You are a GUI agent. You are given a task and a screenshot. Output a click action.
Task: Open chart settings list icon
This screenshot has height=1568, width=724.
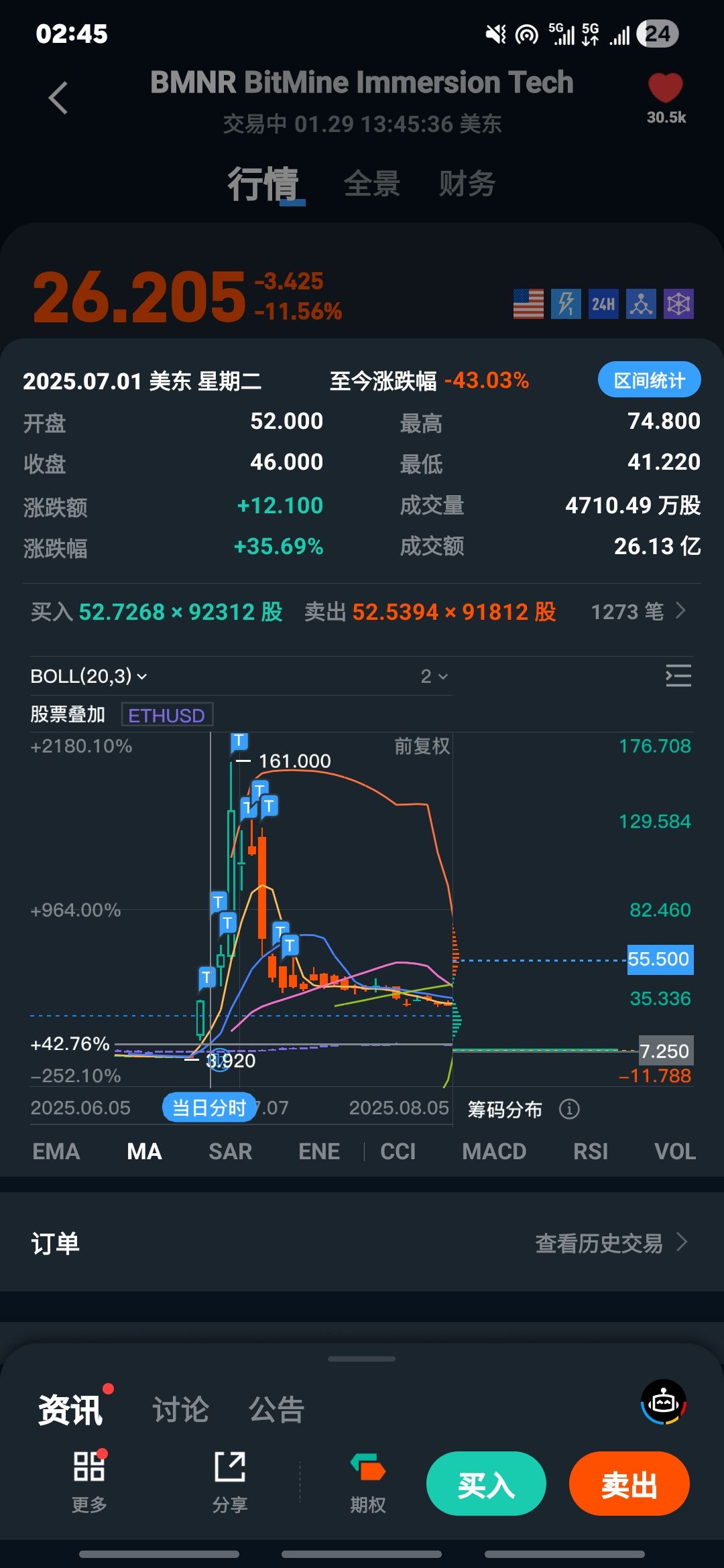pos(678,675)
